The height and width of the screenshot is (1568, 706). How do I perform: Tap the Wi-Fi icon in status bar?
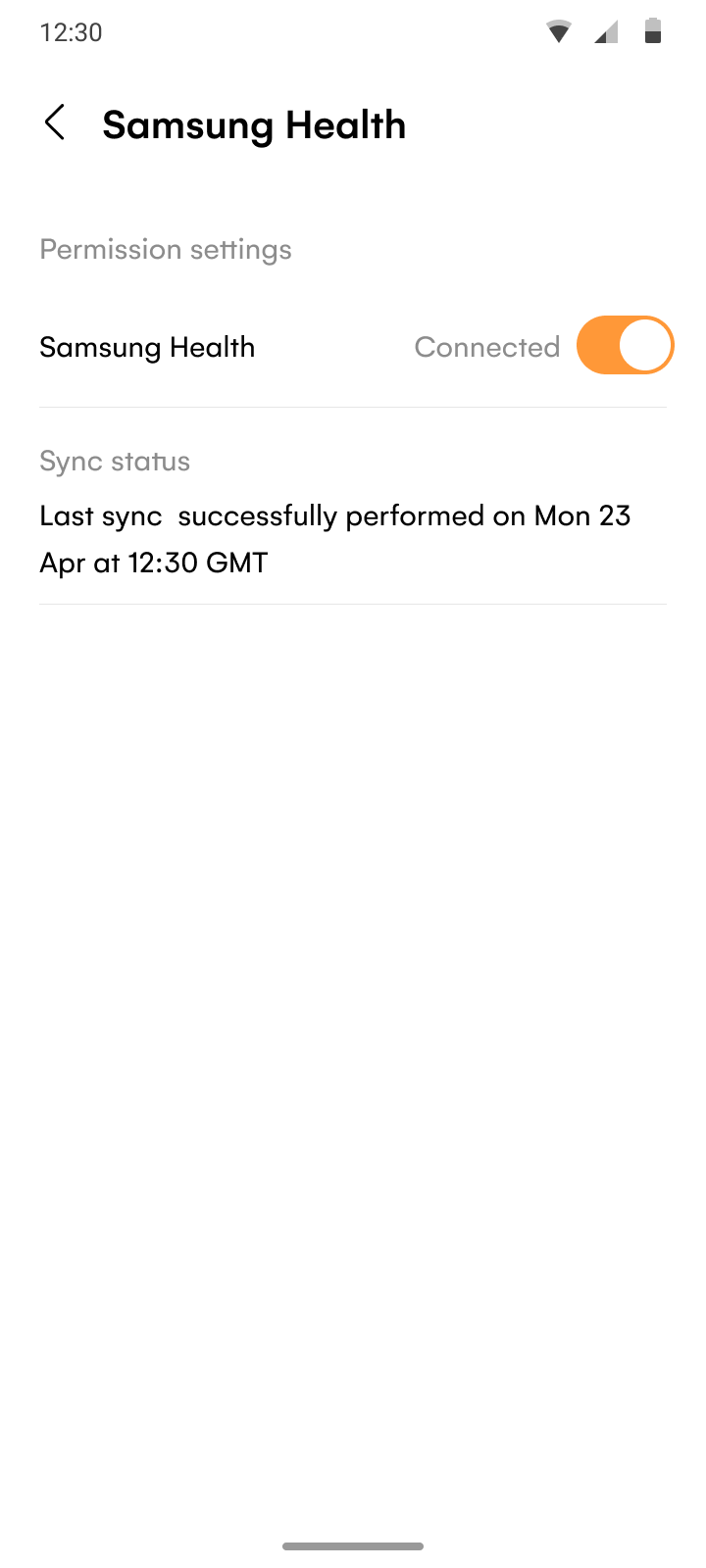(558, 31)
